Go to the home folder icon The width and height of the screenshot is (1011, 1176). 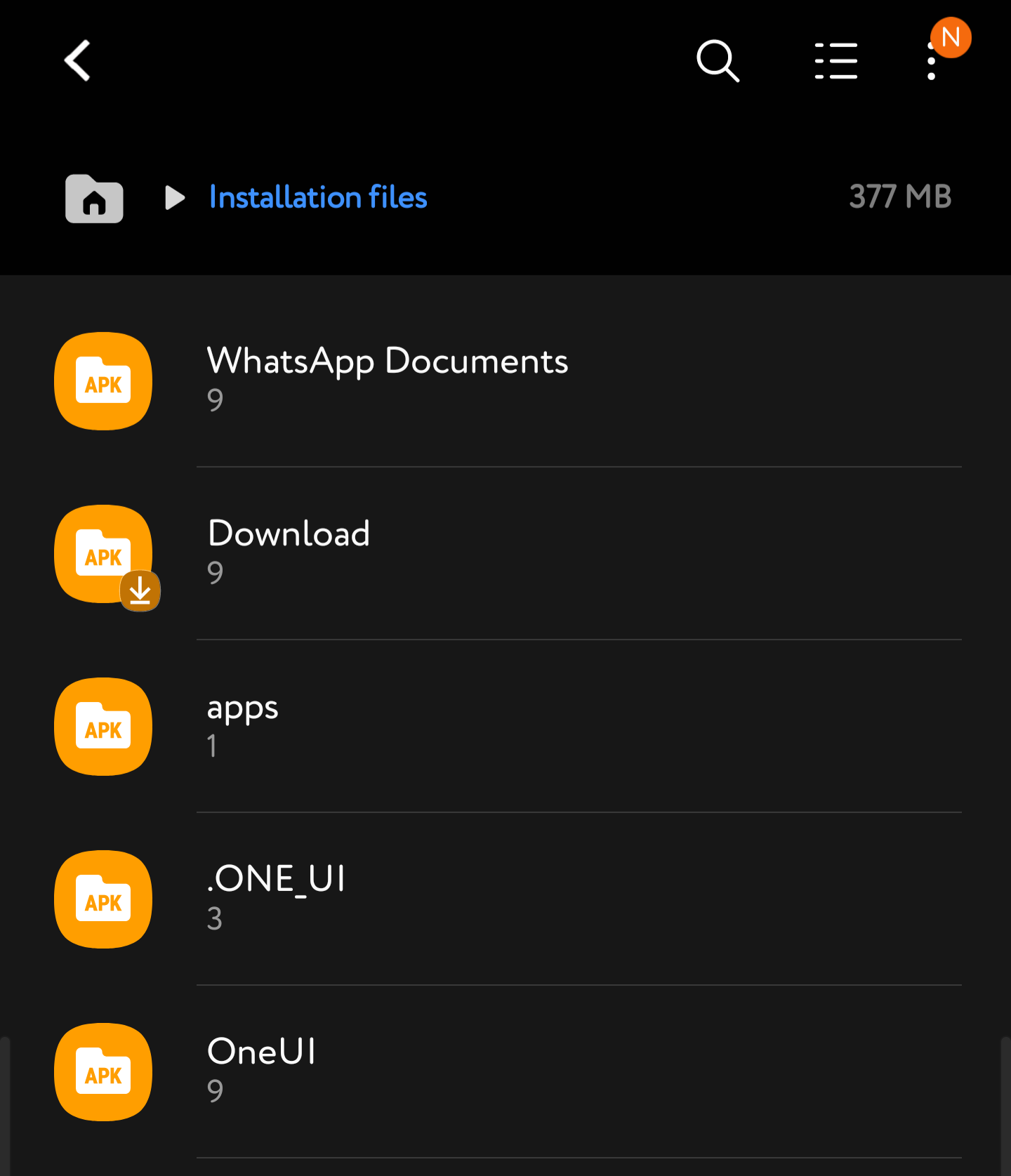tap(94, 199)
